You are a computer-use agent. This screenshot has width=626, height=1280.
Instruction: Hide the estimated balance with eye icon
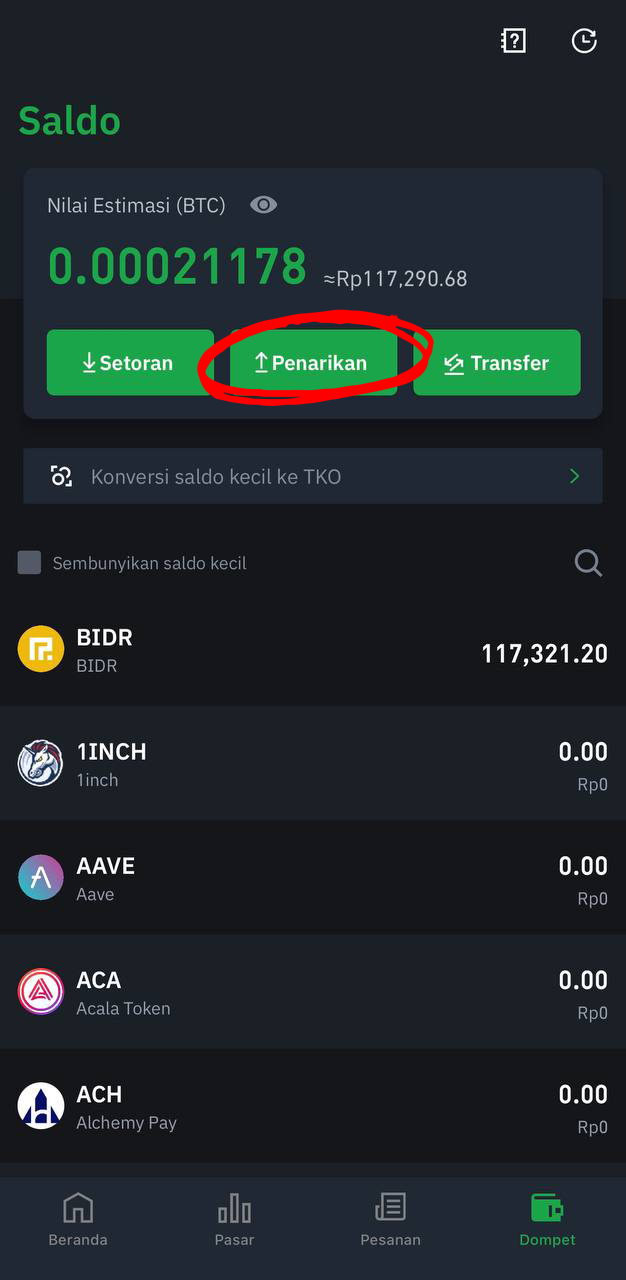point(263,205)
